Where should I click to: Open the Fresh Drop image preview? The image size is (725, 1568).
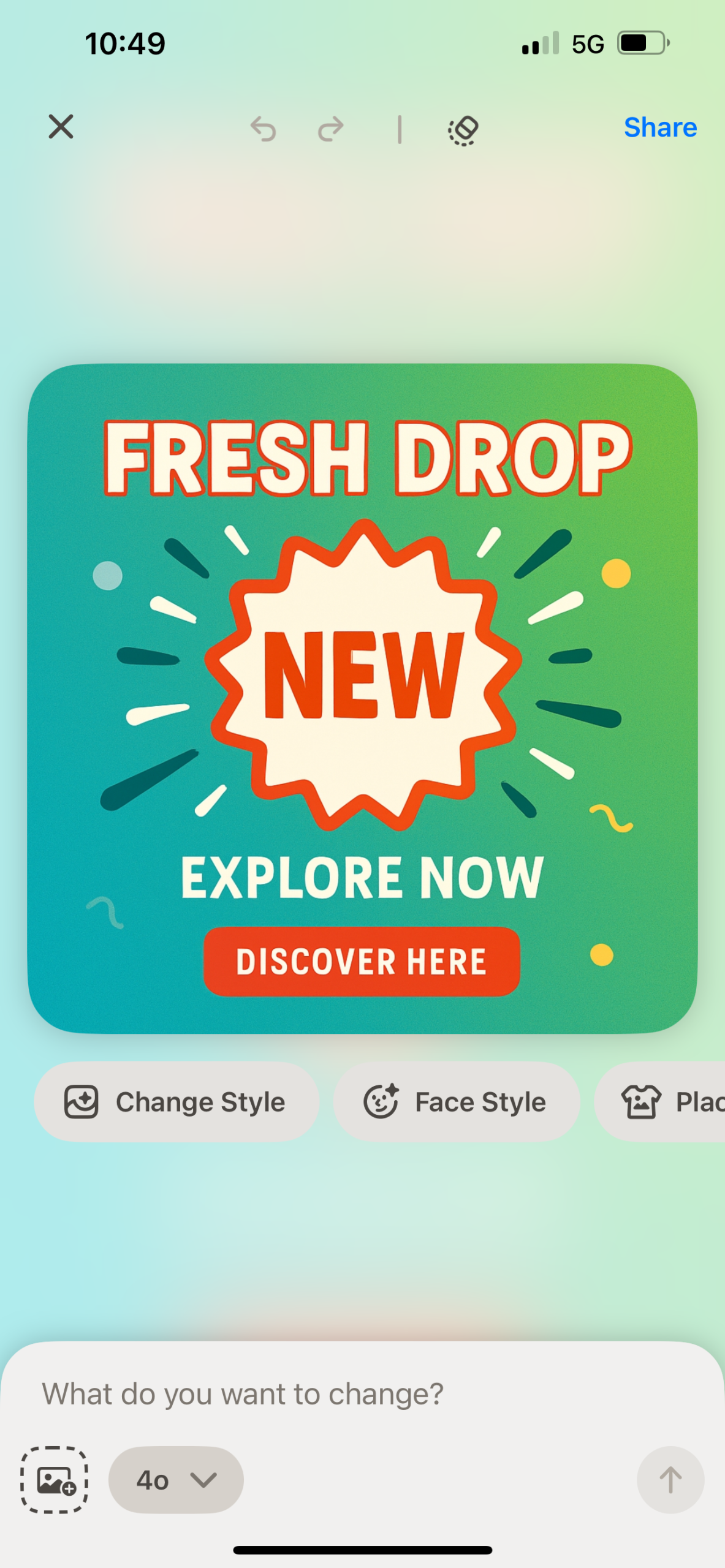pos(362,698)
